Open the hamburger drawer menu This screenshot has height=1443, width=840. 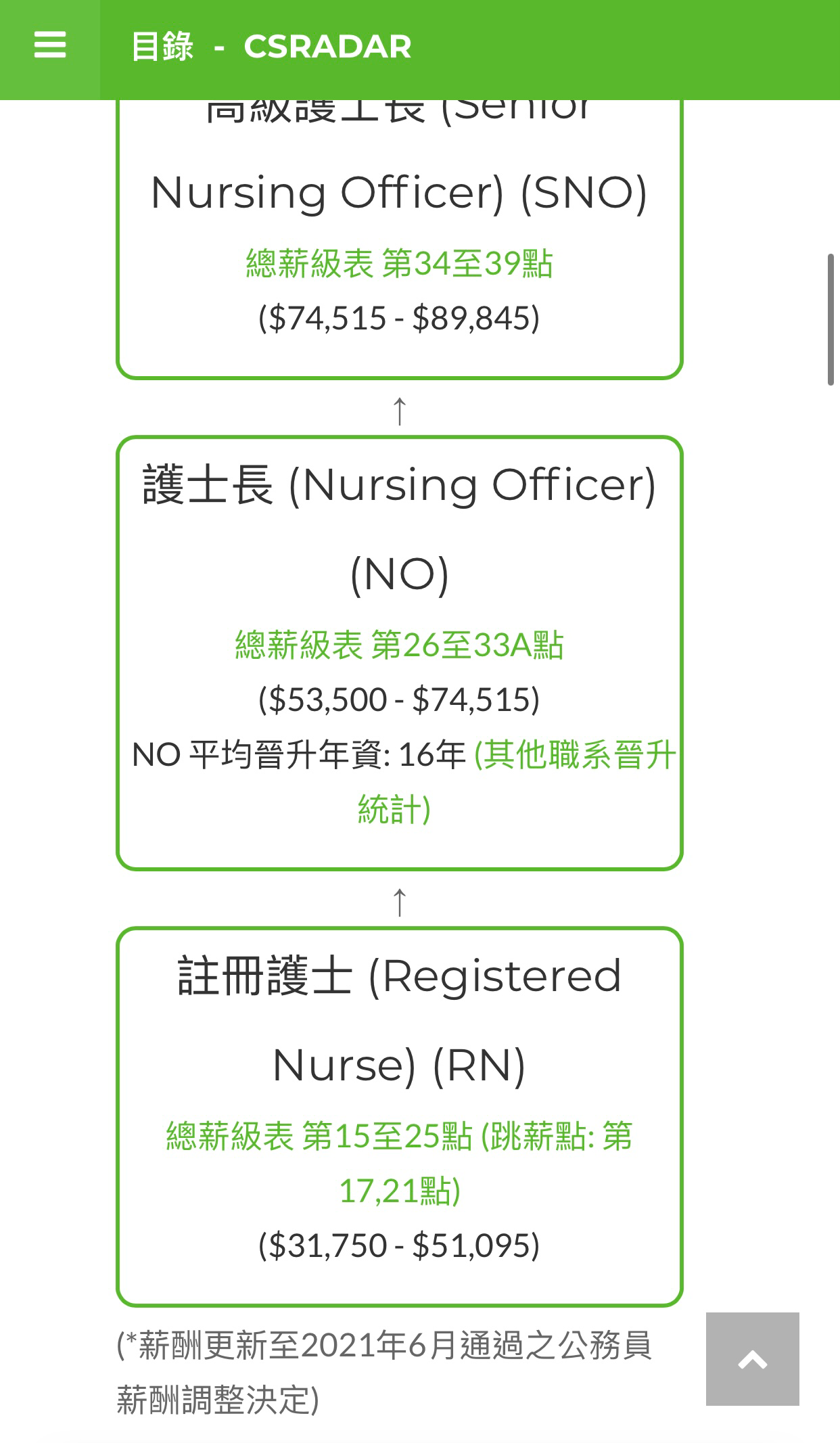pos(50,46)
